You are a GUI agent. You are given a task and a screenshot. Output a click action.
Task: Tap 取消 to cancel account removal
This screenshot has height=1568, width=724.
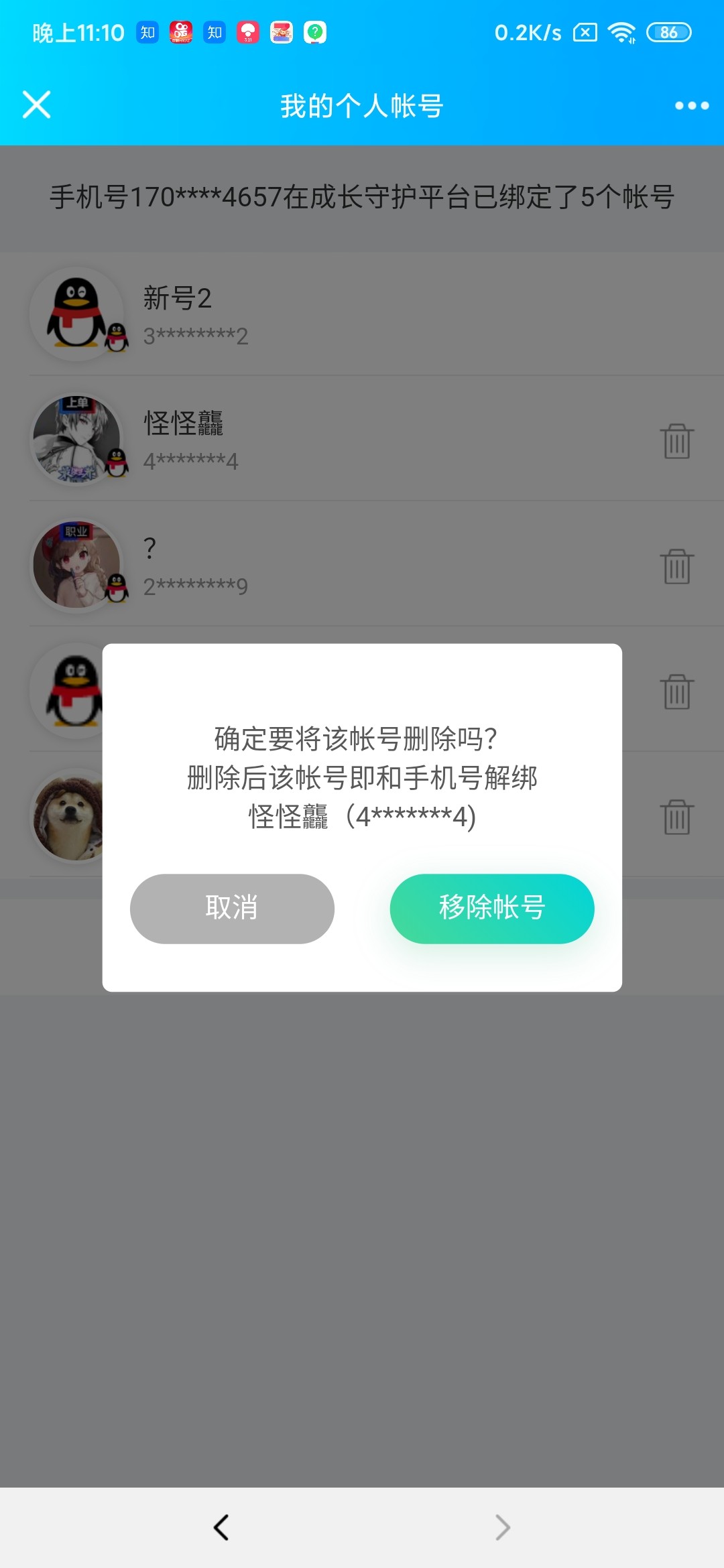click(232, 908)
